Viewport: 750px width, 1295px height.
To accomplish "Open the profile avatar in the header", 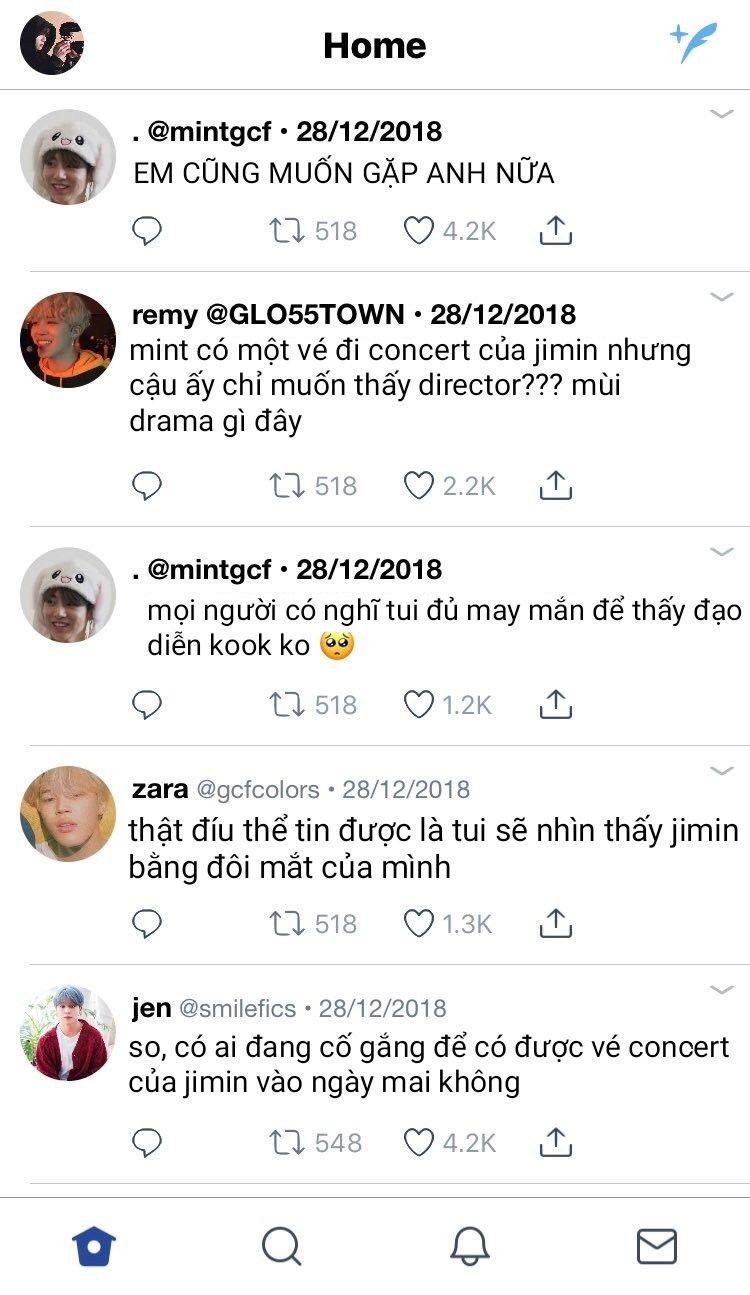I will pyautogui.click(x=51, y=44).
